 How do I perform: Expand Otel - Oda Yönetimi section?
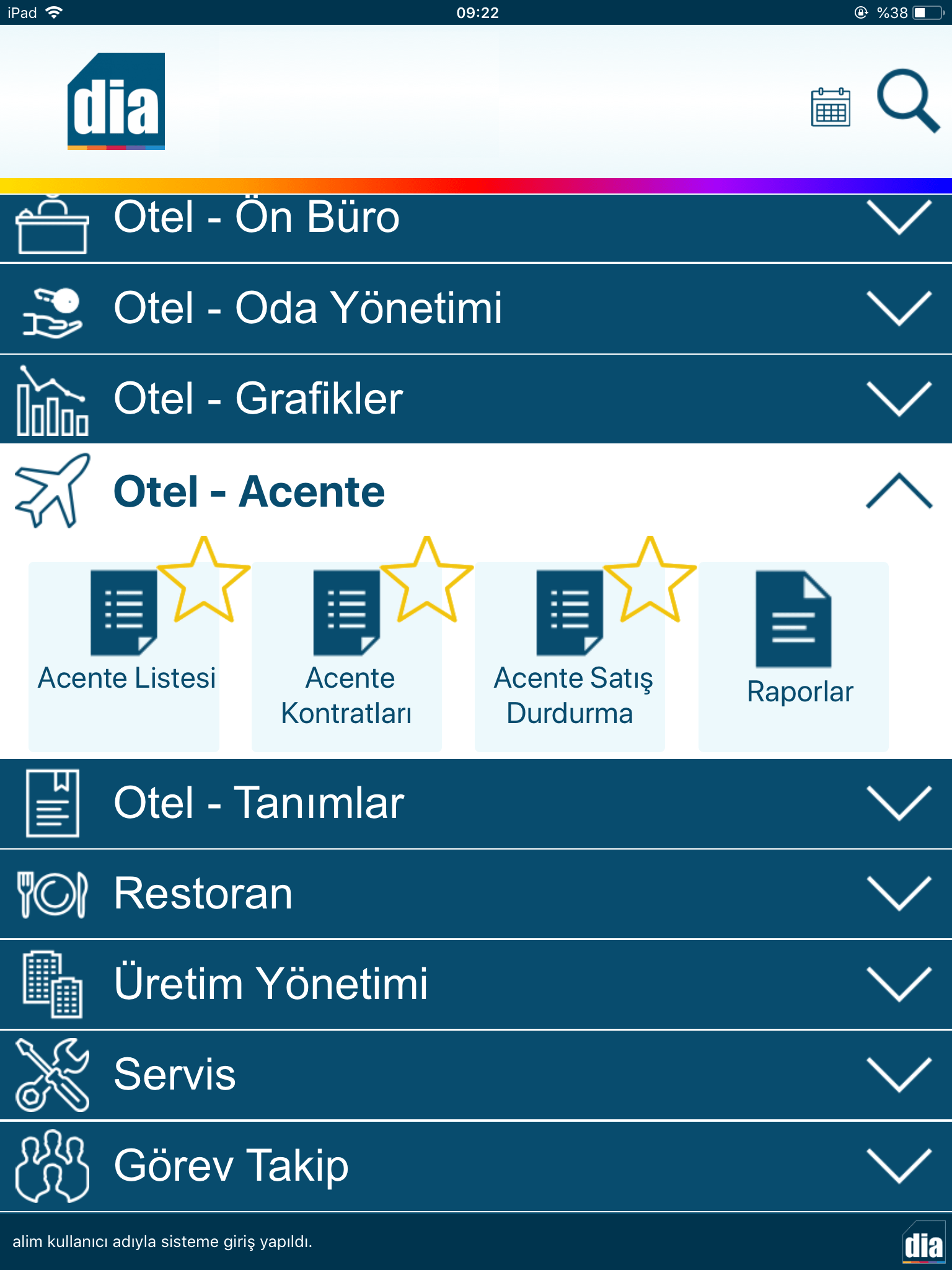coord(476,309)
